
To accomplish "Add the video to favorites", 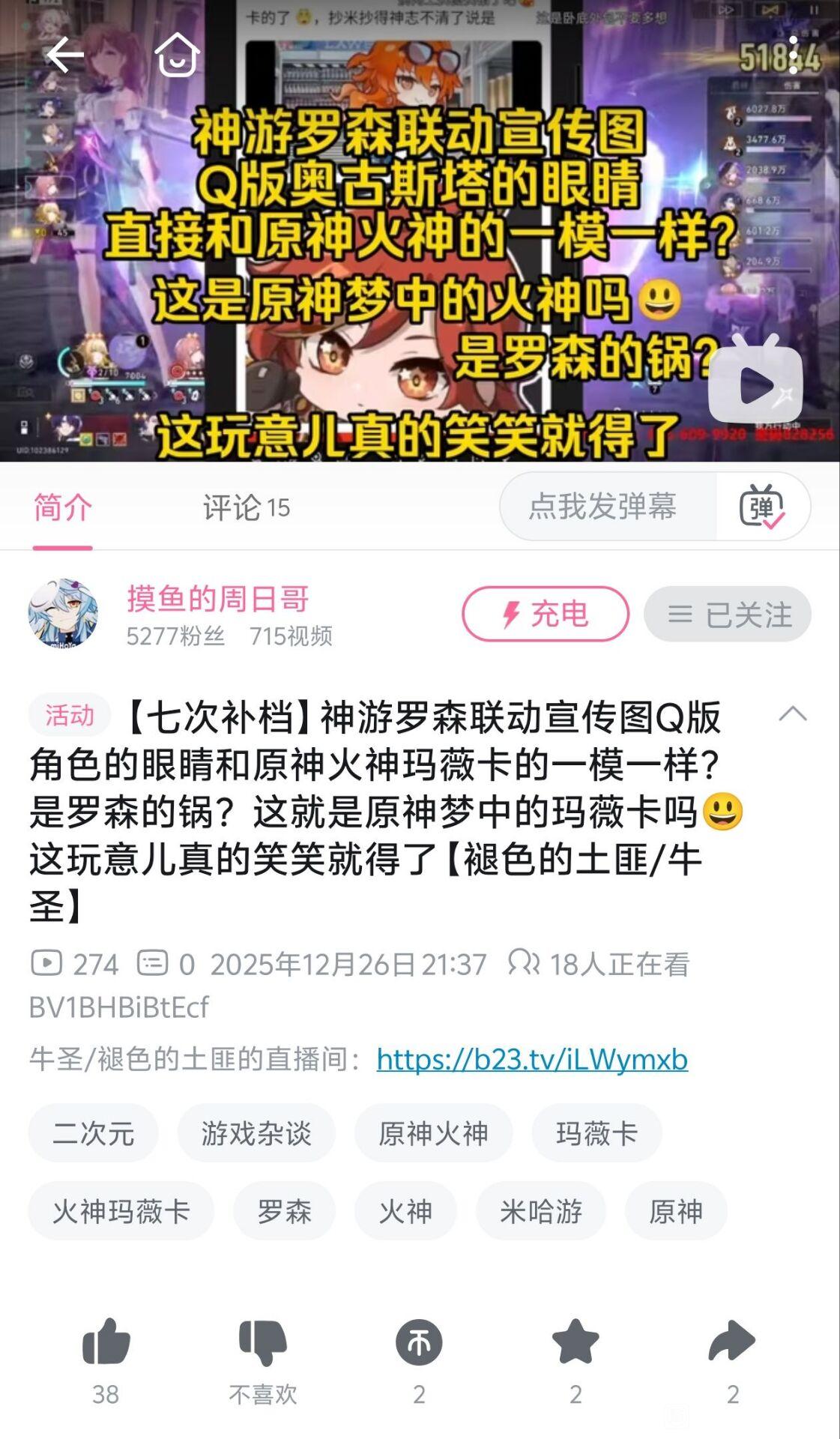I will 575,1342.
